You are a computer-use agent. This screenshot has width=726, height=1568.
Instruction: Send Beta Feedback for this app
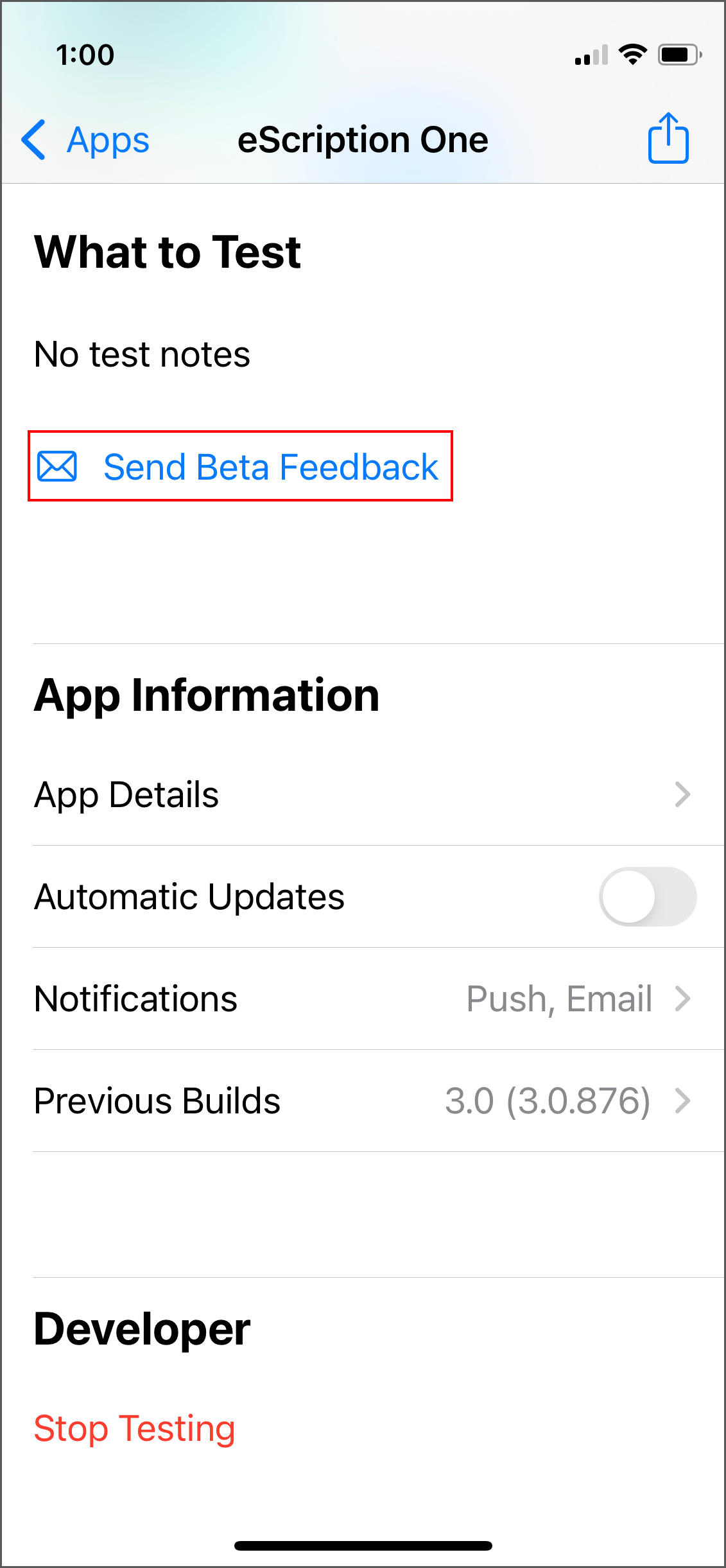(x=240, y=467)
